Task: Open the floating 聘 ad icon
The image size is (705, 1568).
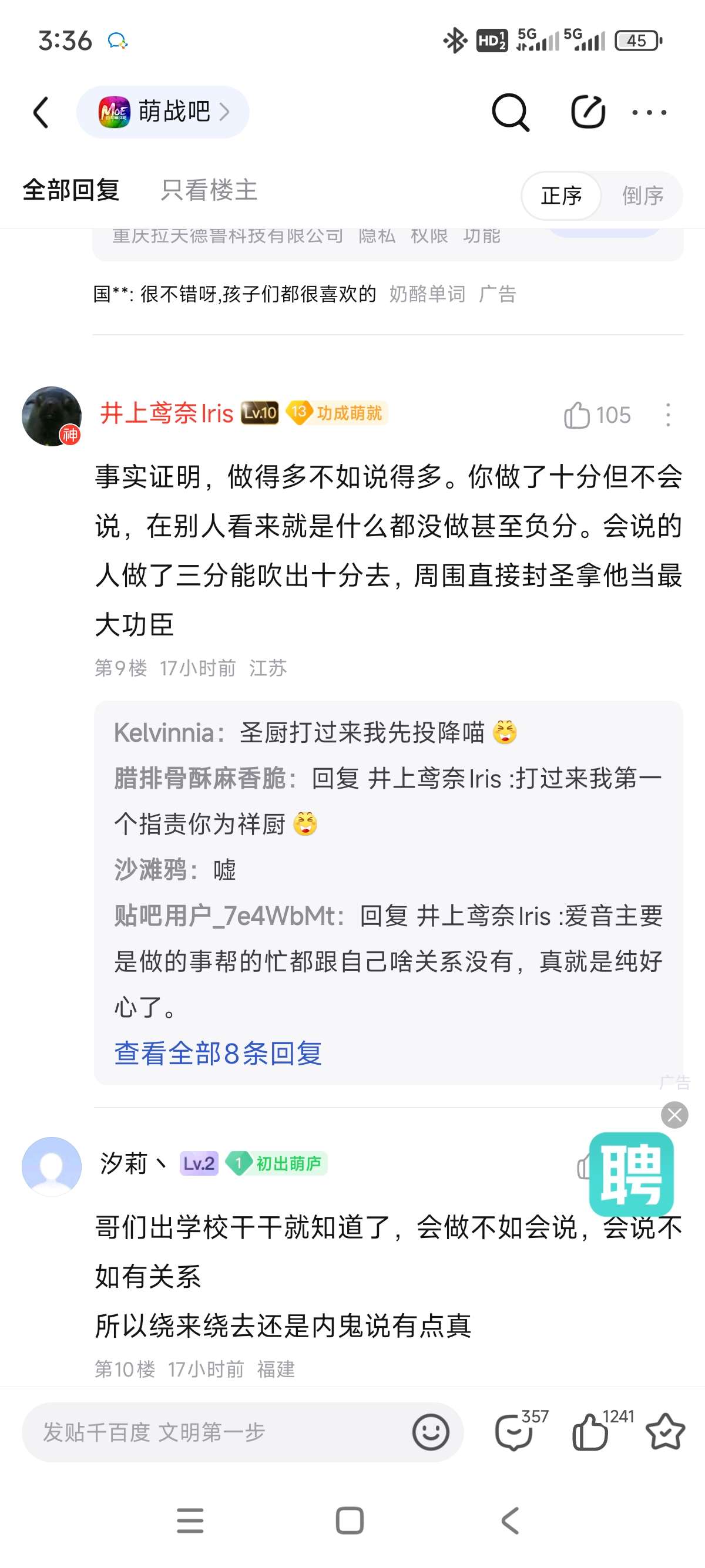Action: [632, 1173]
